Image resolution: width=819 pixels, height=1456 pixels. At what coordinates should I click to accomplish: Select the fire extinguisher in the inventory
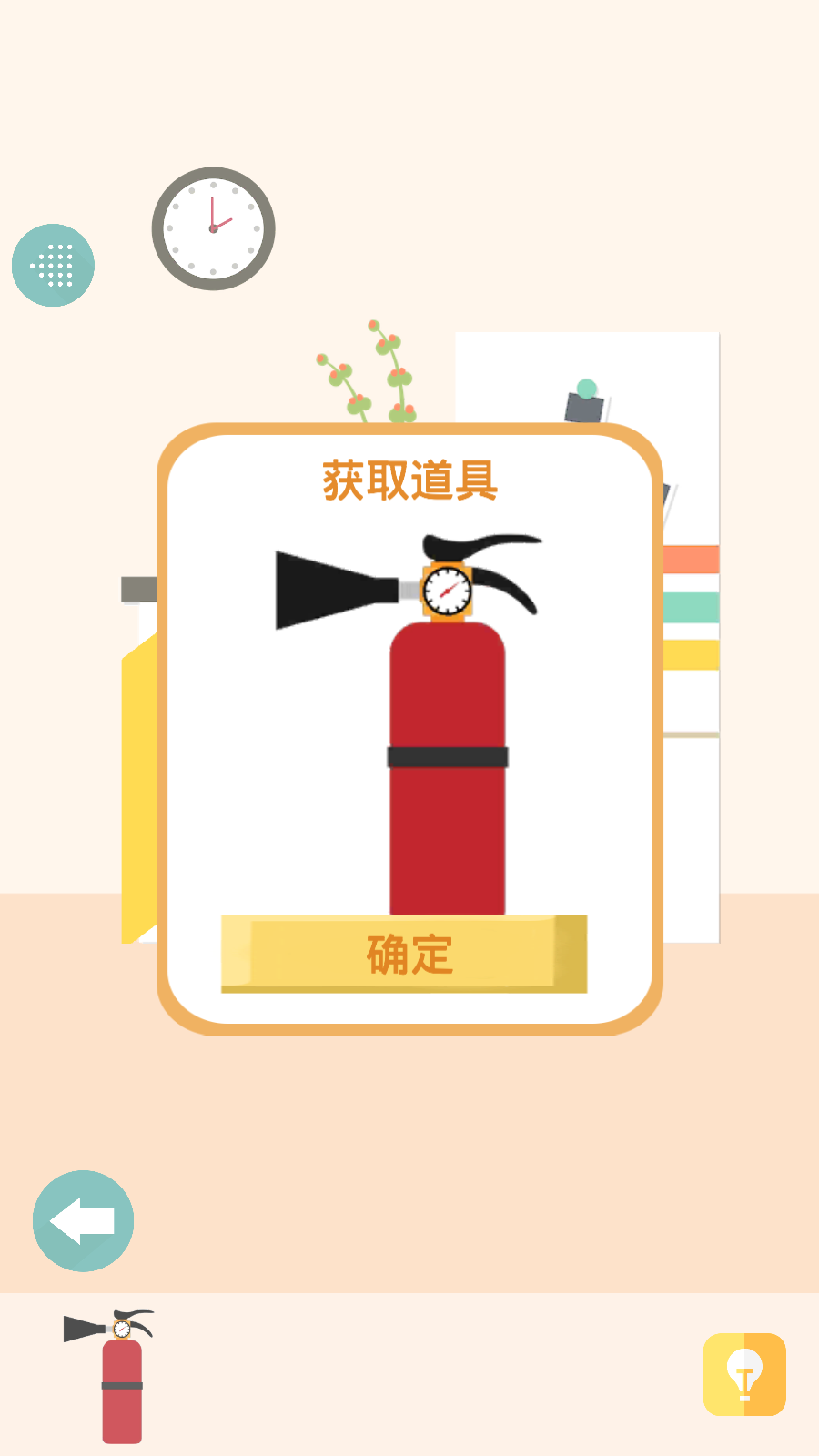[x=115, y=1374]
